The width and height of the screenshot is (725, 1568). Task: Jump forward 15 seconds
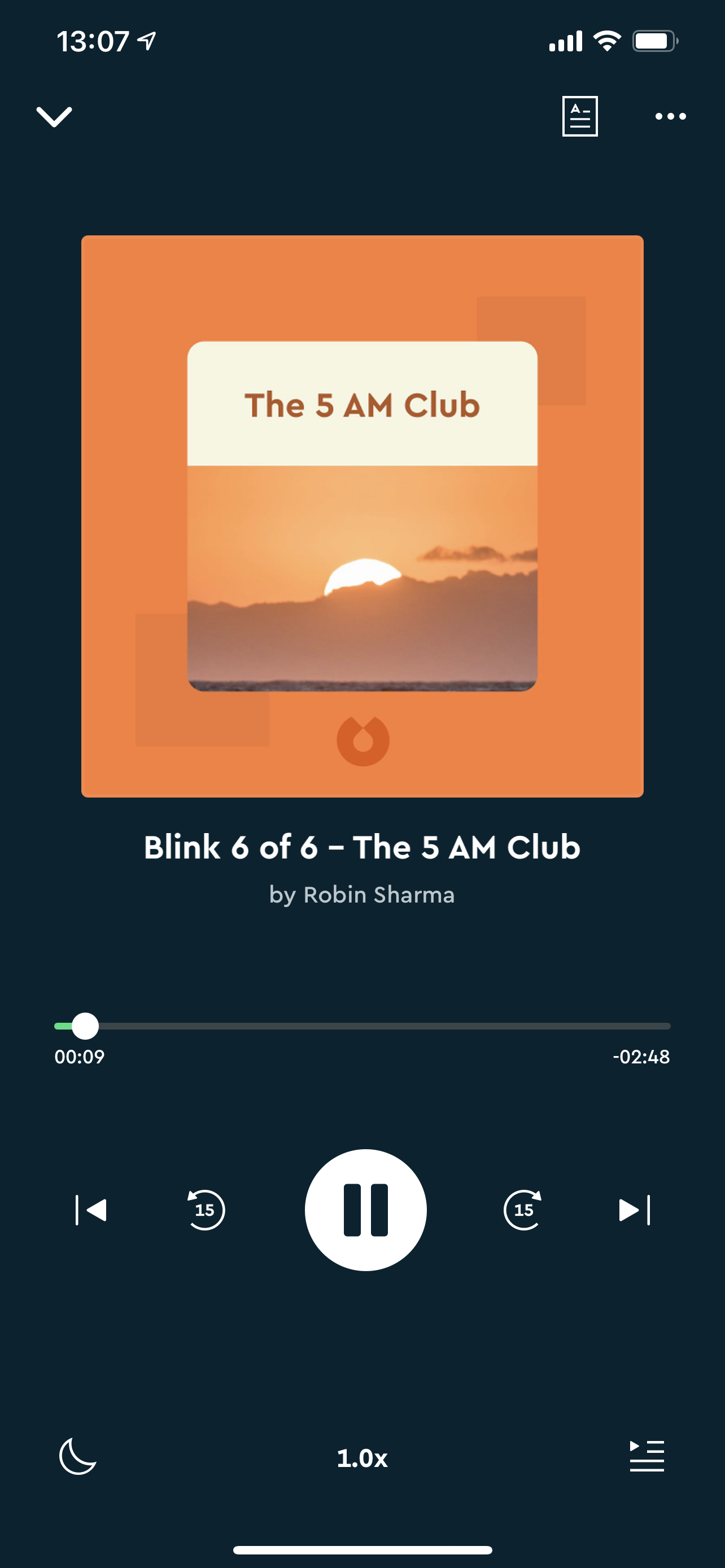(523, 1210)
